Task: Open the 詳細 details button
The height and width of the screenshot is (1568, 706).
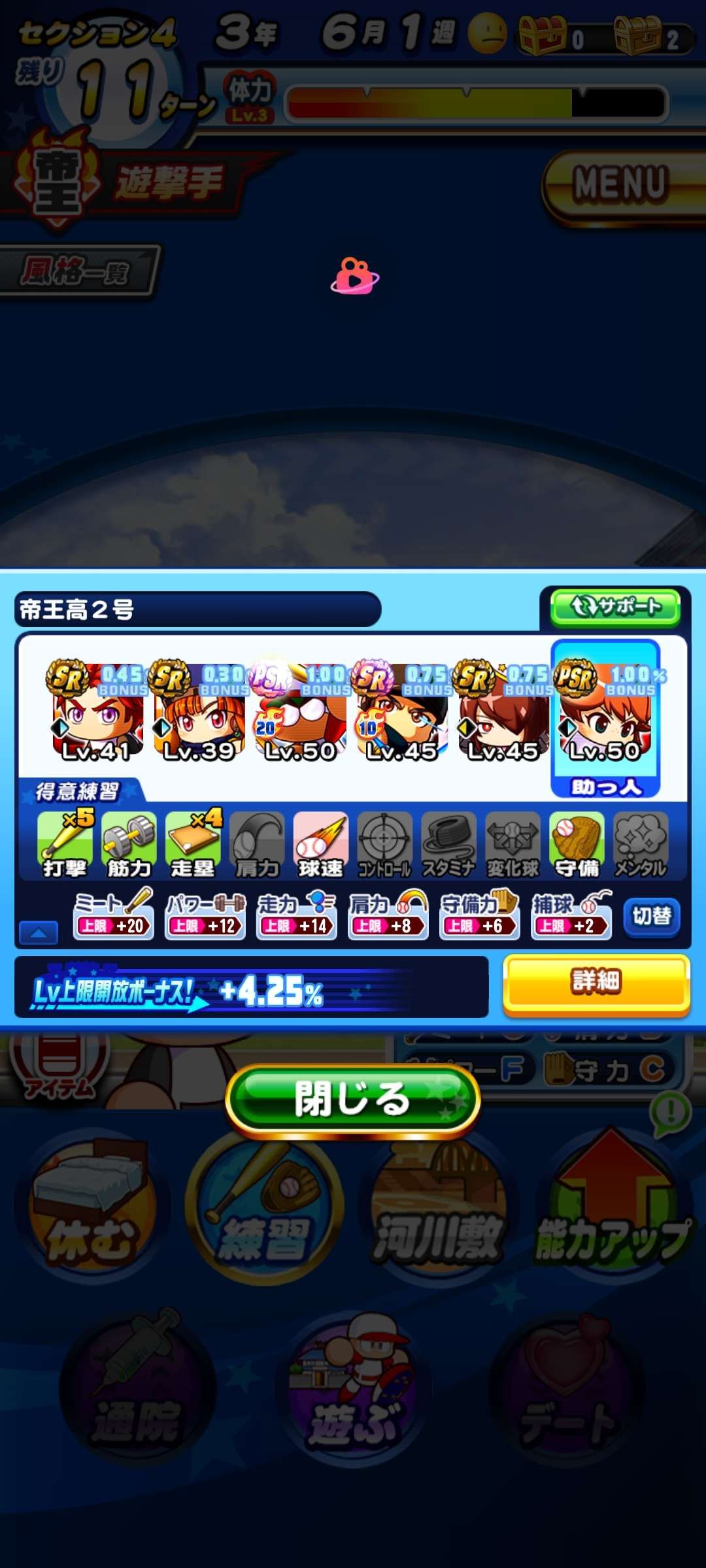Action: click(x=596, y=982)
